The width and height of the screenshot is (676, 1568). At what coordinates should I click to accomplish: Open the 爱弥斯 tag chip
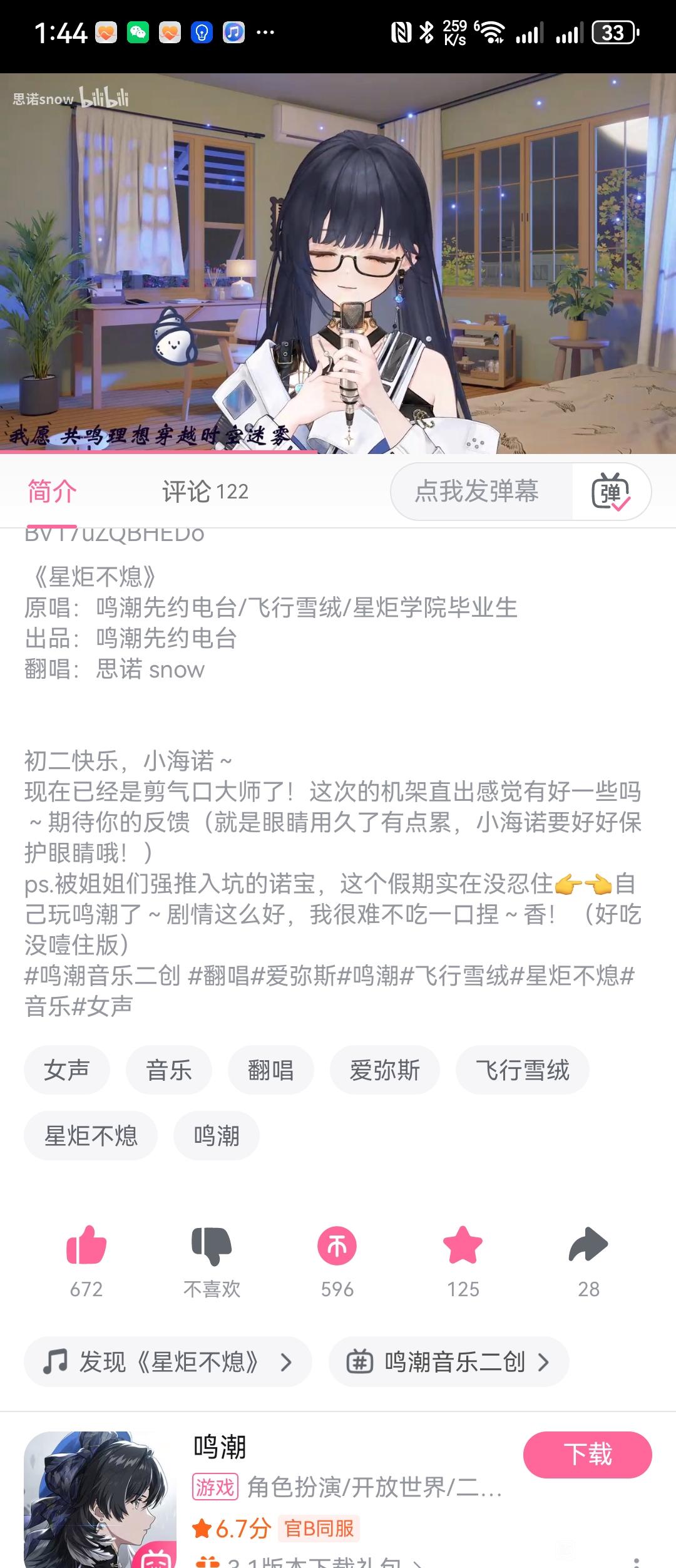coord(385,1070)
